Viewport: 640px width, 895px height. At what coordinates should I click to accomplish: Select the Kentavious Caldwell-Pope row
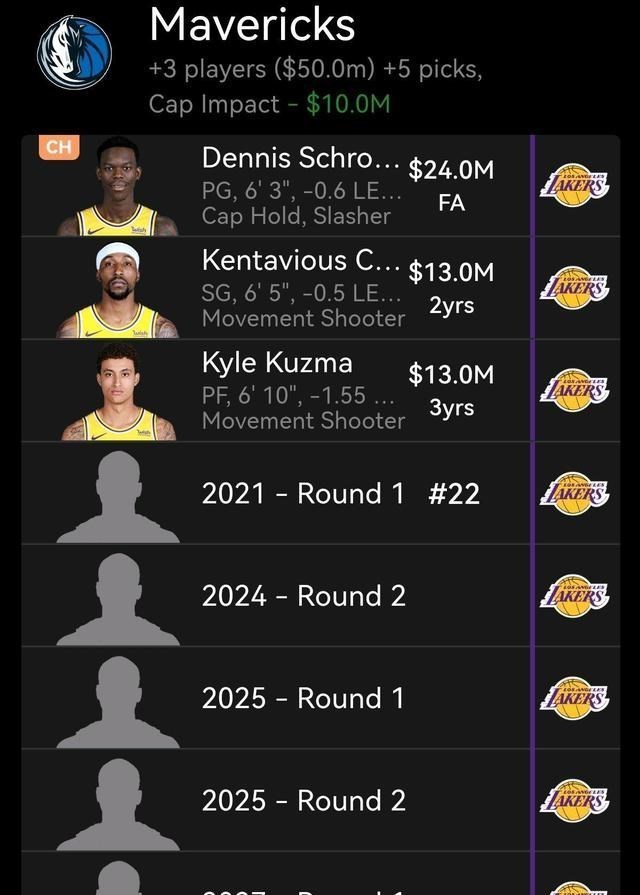(x=300, y=289)
